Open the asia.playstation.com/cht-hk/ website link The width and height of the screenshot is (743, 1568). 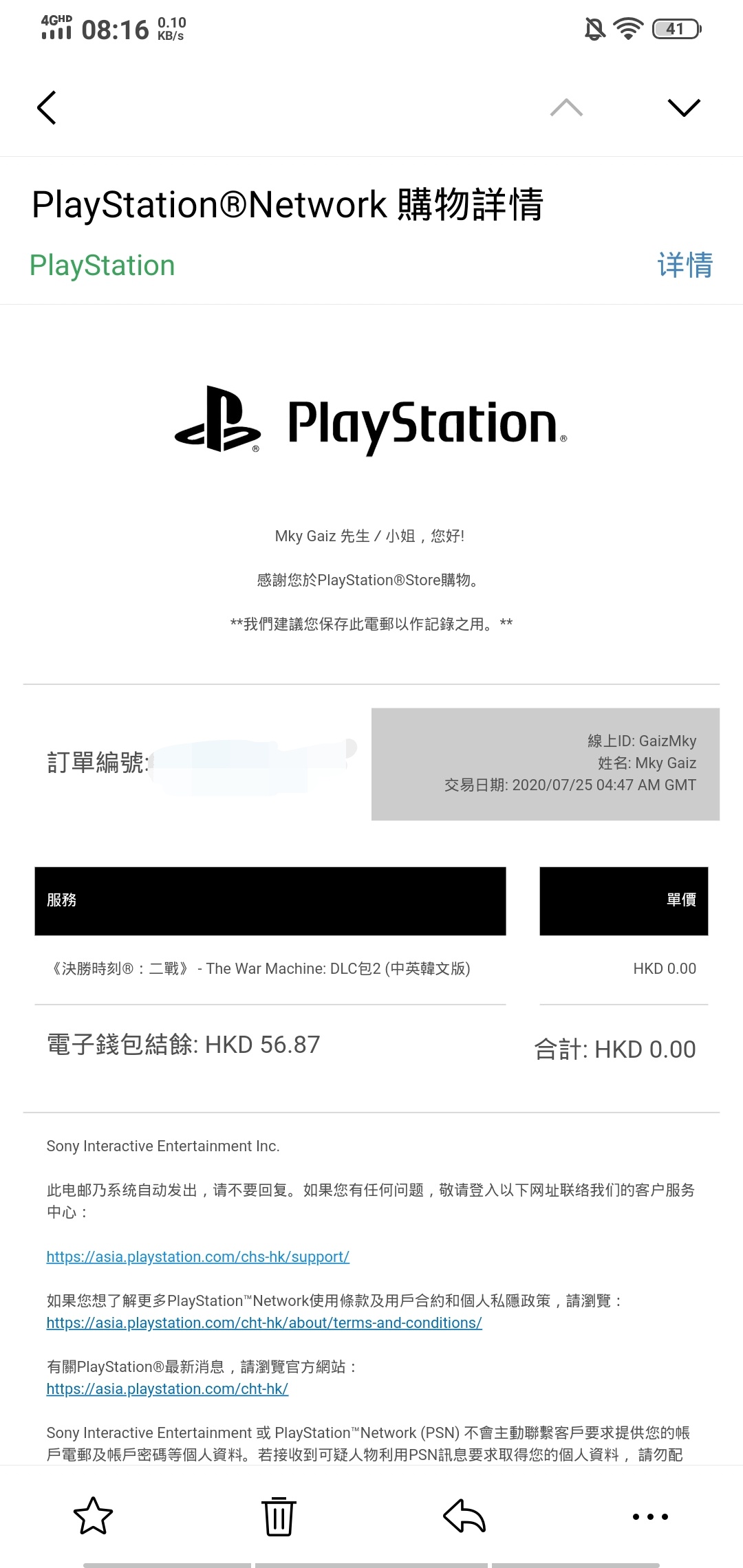[x=167, y=1389]
